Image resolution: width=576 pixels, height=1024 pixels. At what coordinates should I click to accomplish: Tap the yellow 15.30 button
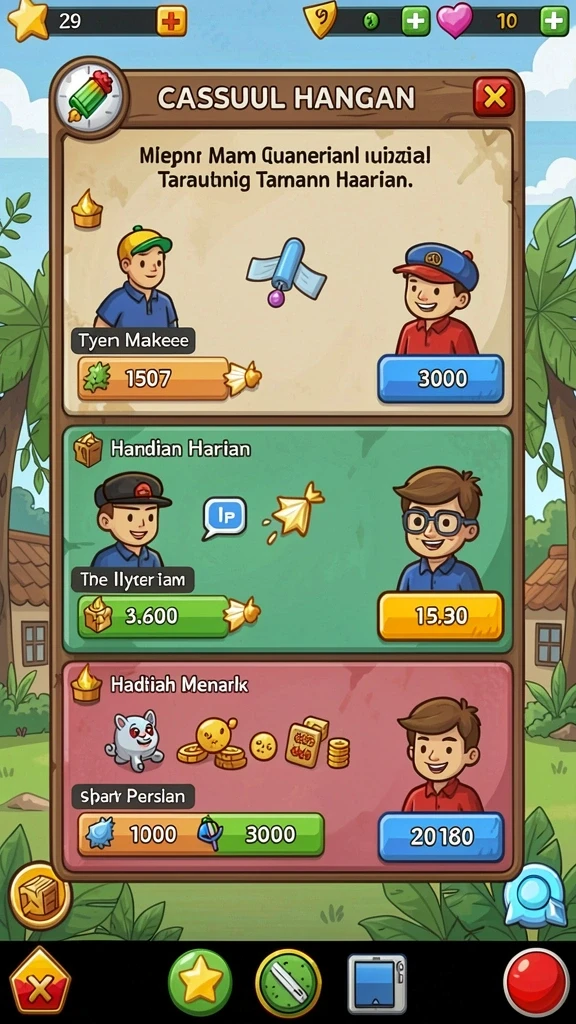441,616
